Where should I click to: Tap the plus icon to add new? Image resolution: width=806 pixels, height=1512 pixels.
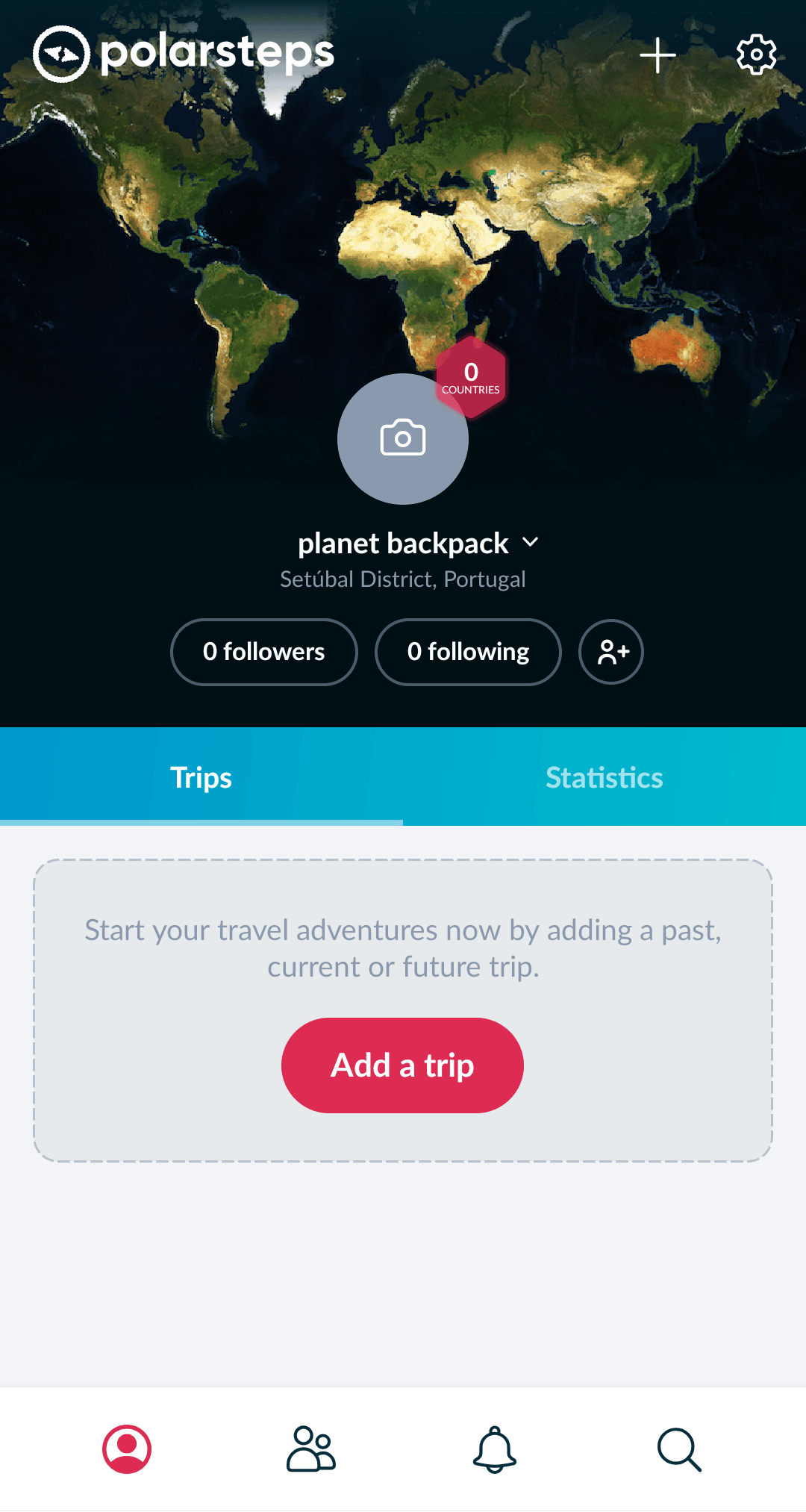click(x=657, y=55)
